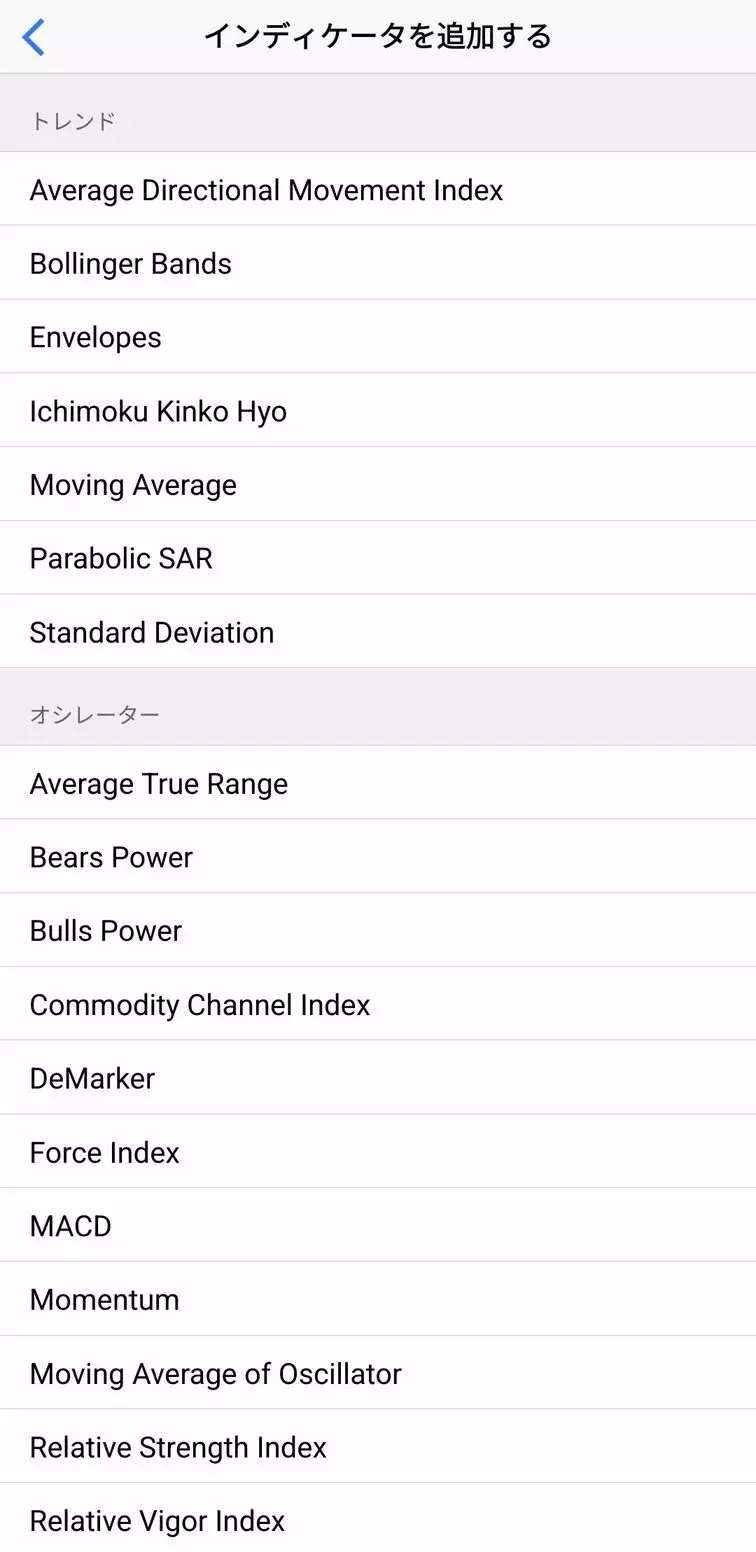Add Average True Range

(x=378, y=783)
